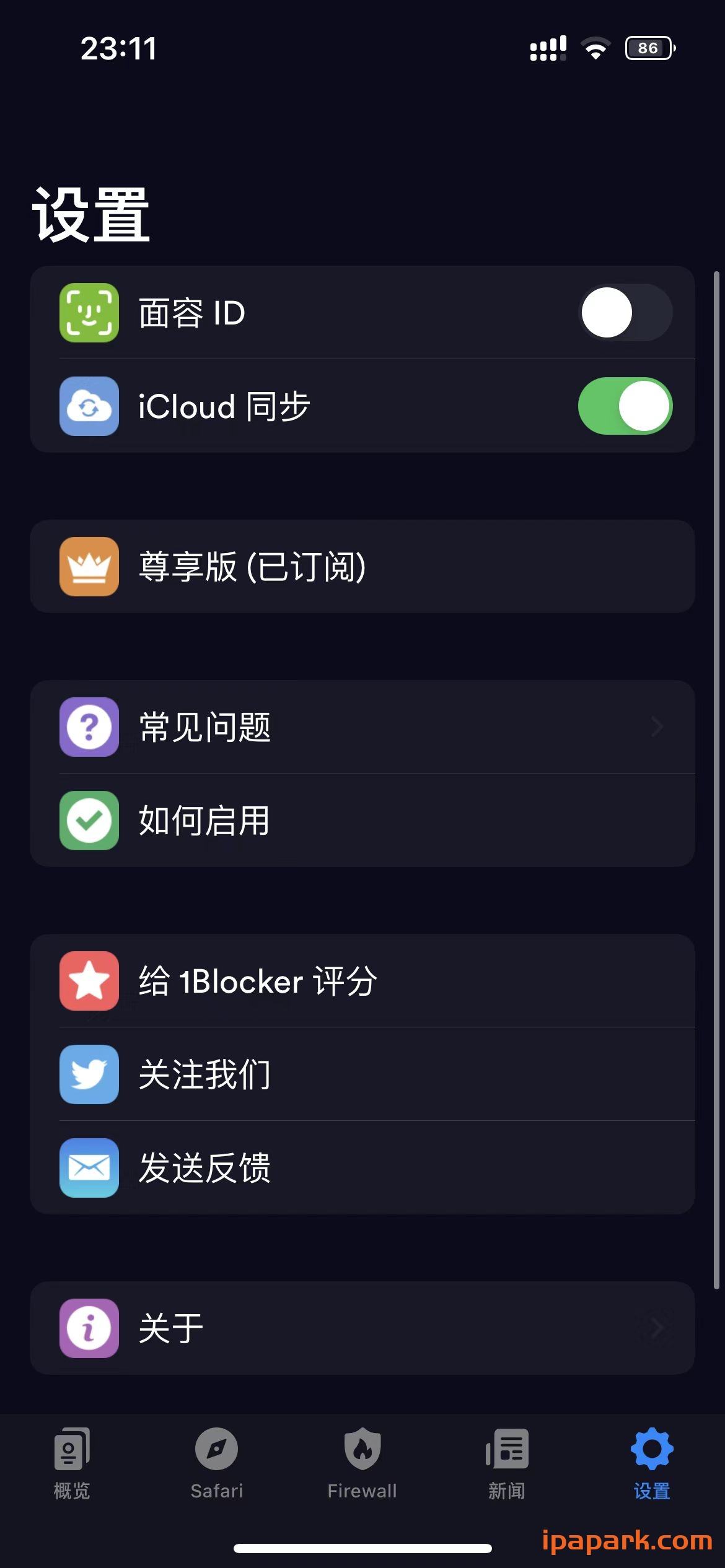This screenshot has height=1568, width=725.
Task: Click the question mark icon for 常见问题
Action: click(x=89, y=727)
